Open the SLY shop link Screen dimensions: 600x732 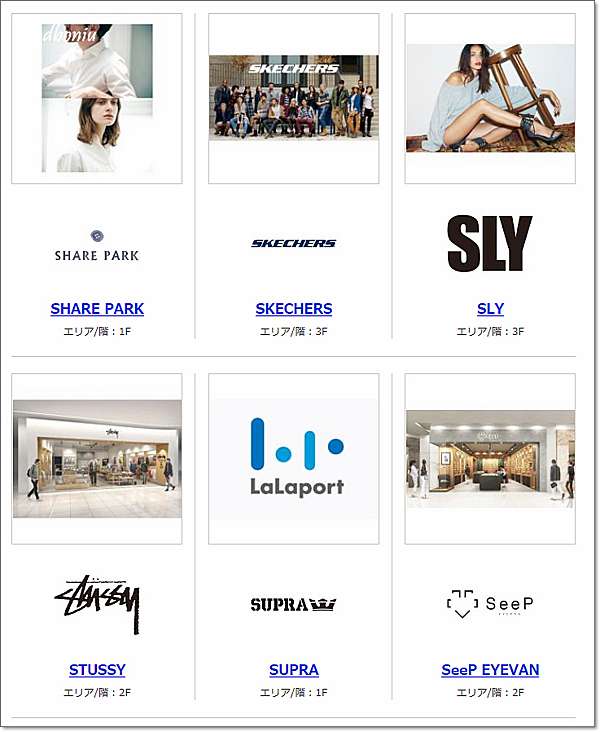490,309
